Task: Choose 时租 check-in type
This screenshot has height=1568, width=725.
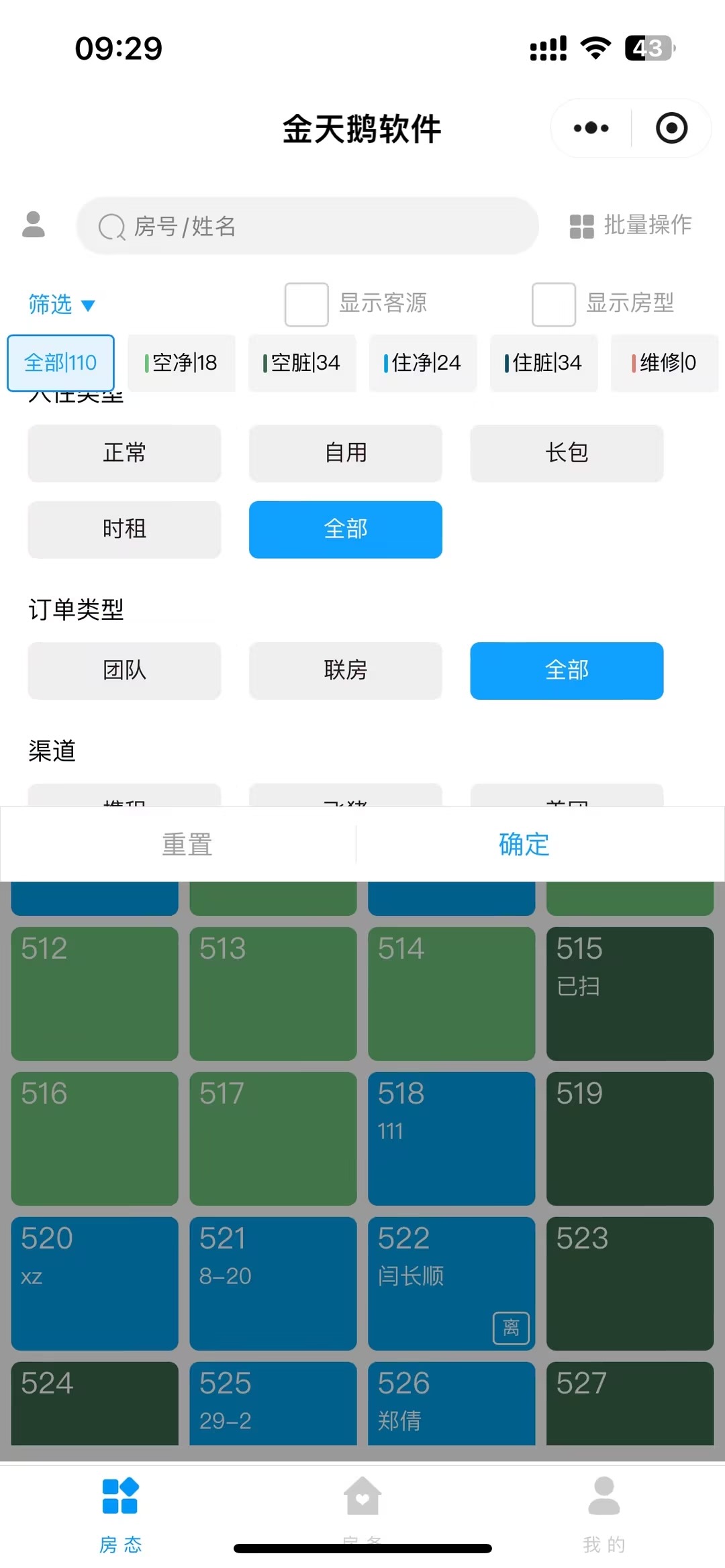Action: [124, 529]
